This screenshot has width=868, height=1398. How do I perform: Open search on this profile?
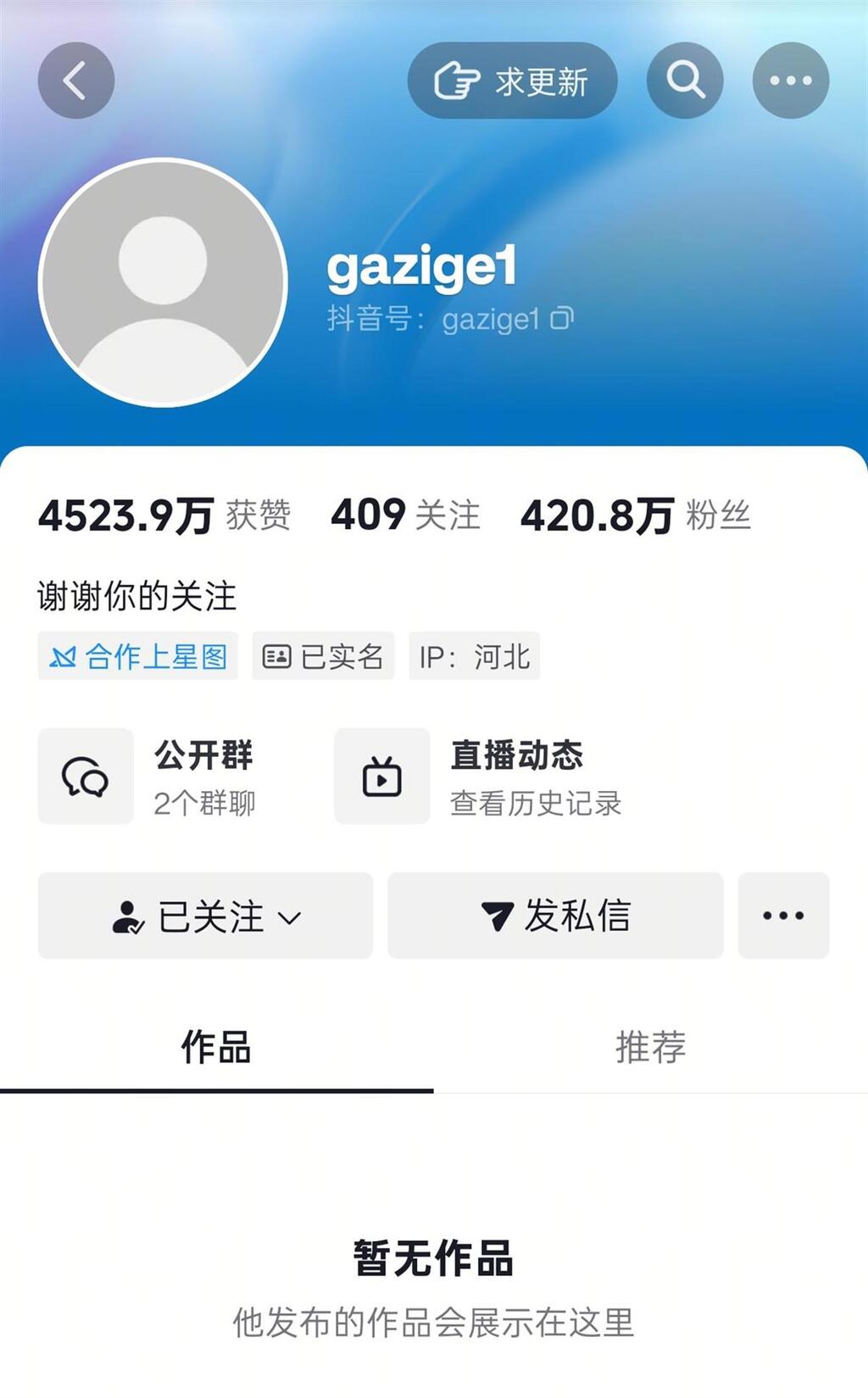pos(685,81)
